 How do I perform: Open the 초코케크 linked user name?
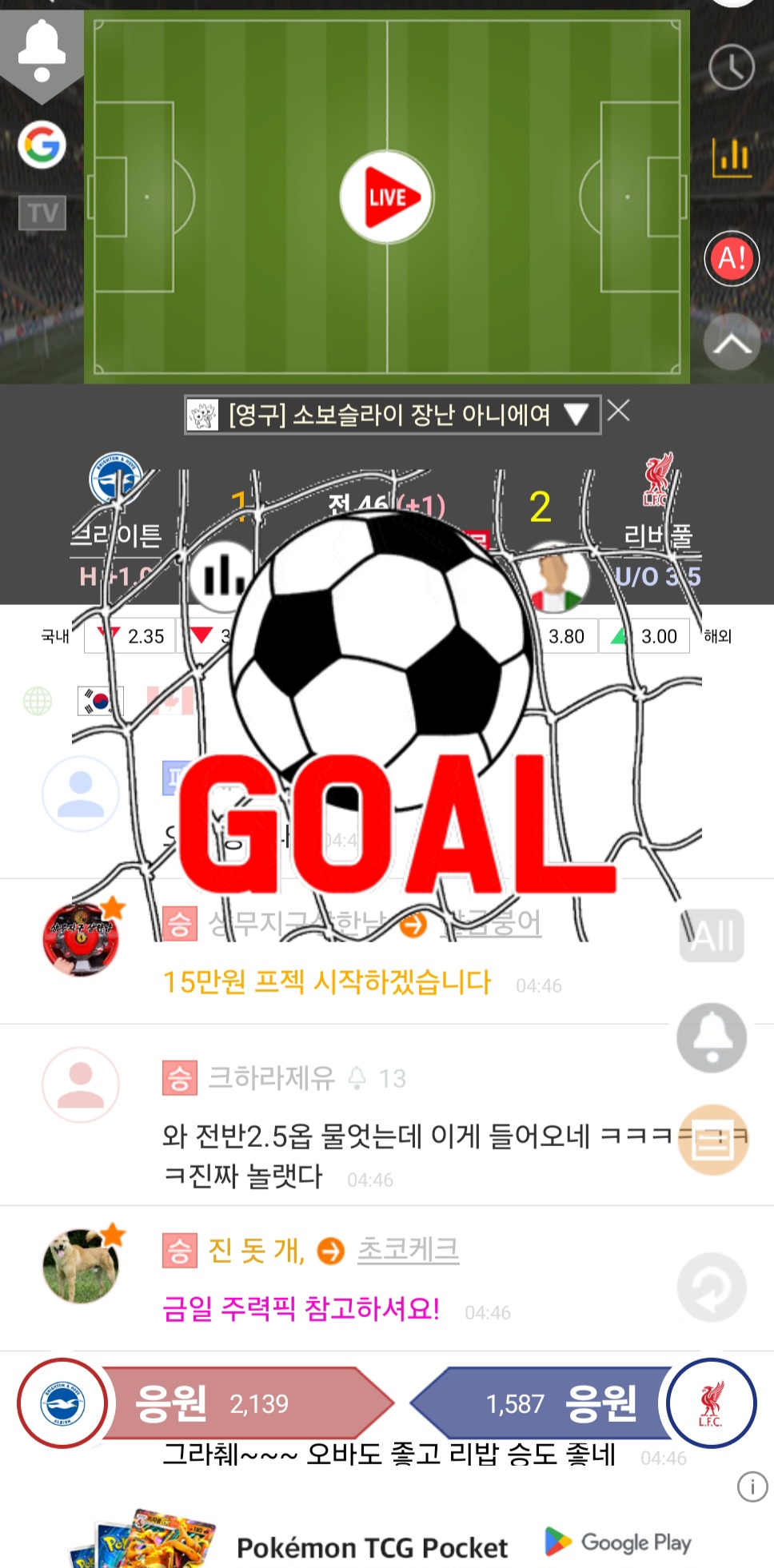408,1249
